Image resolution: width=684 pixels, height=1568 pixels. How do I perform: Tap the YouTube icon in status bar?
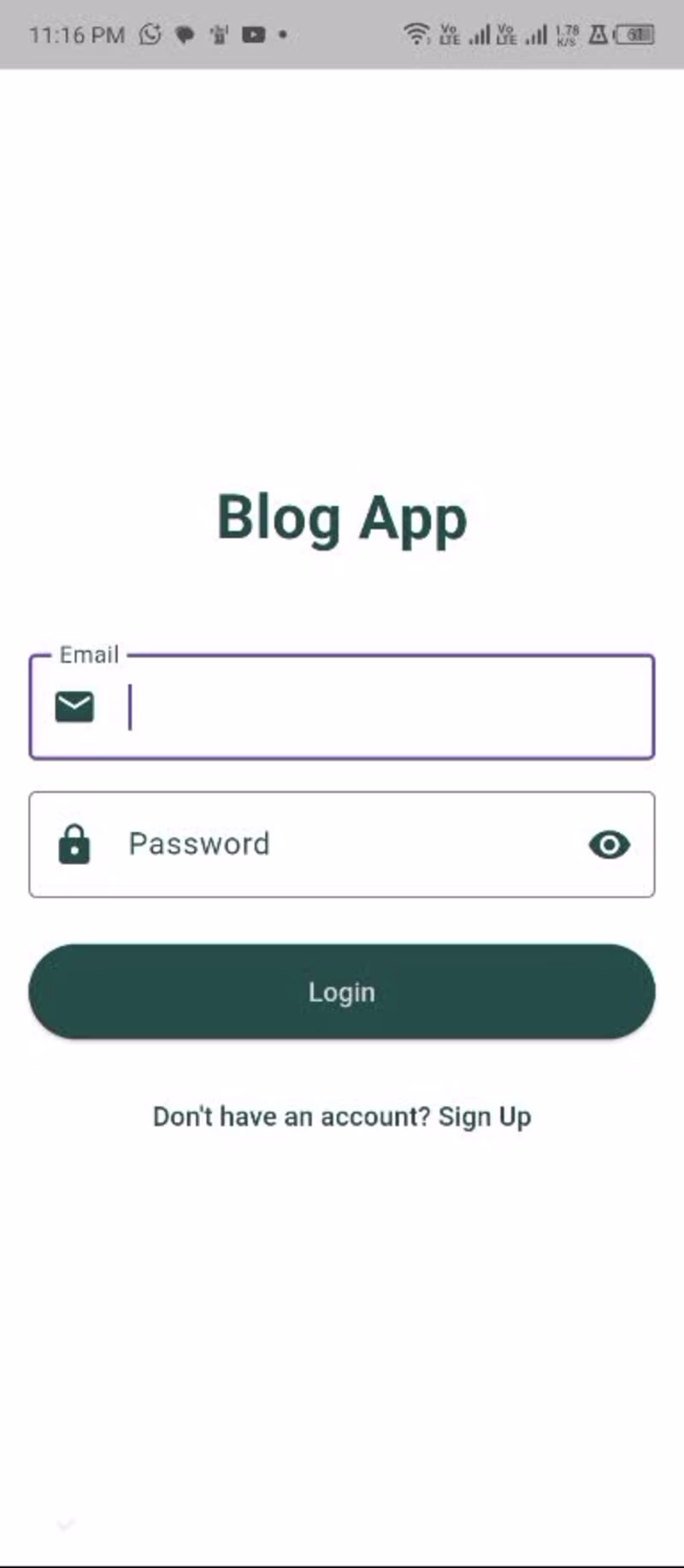coord(254,34)
